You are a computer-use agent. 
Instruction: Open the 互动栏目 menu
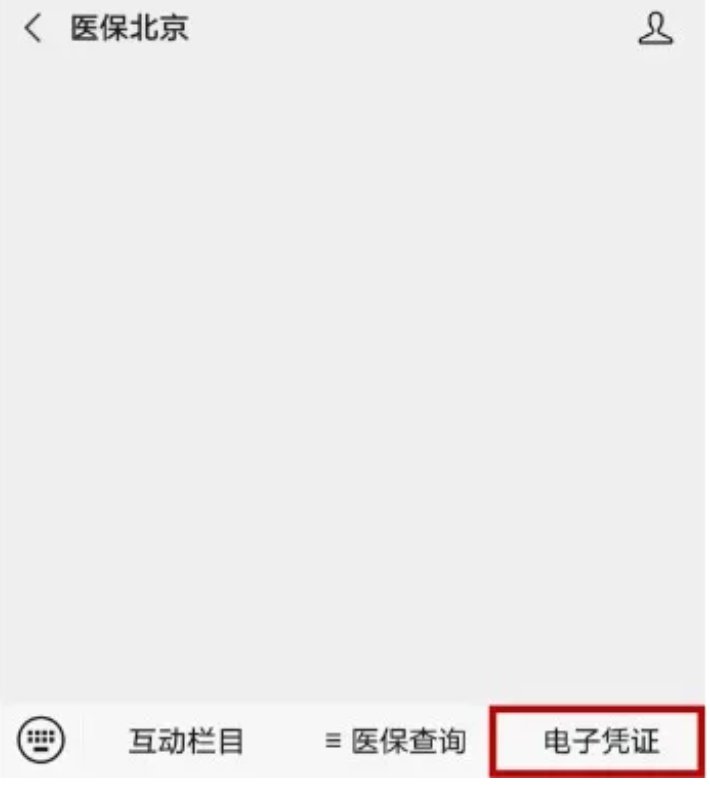pos(186,741)
